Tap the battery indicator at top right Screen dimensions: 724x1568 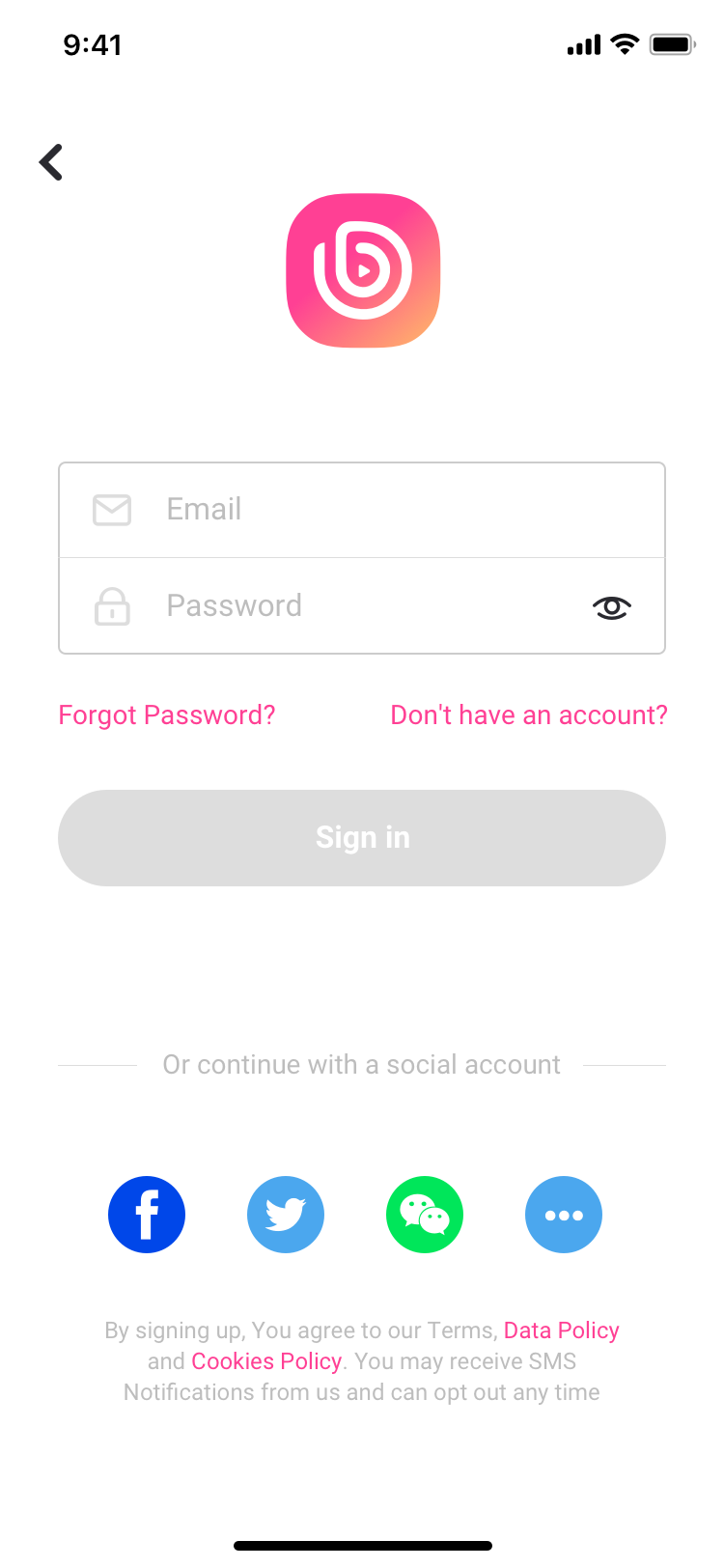pos(673,43)
